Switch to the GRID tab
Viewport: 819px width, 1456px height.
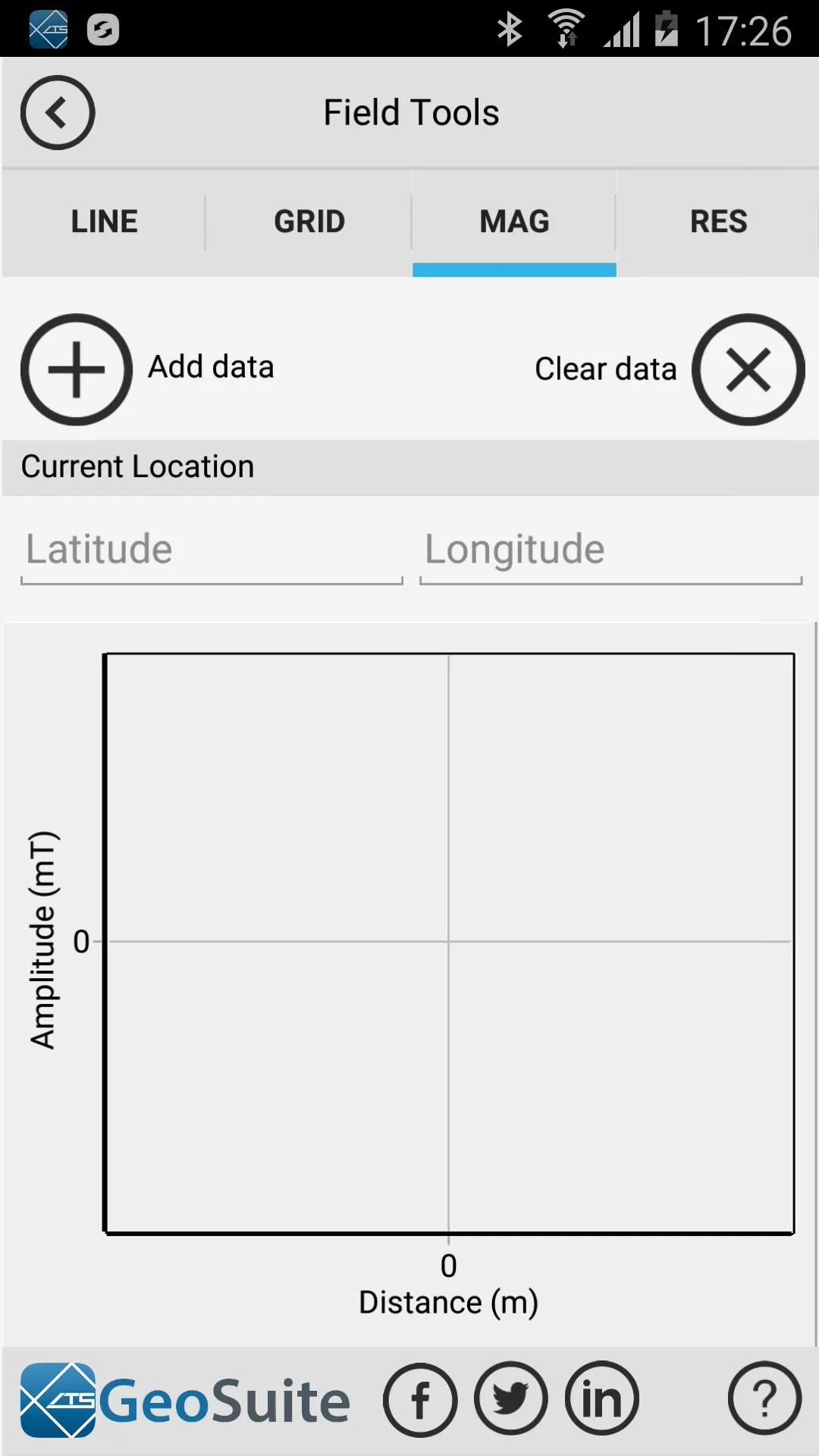tap(309, 222)
